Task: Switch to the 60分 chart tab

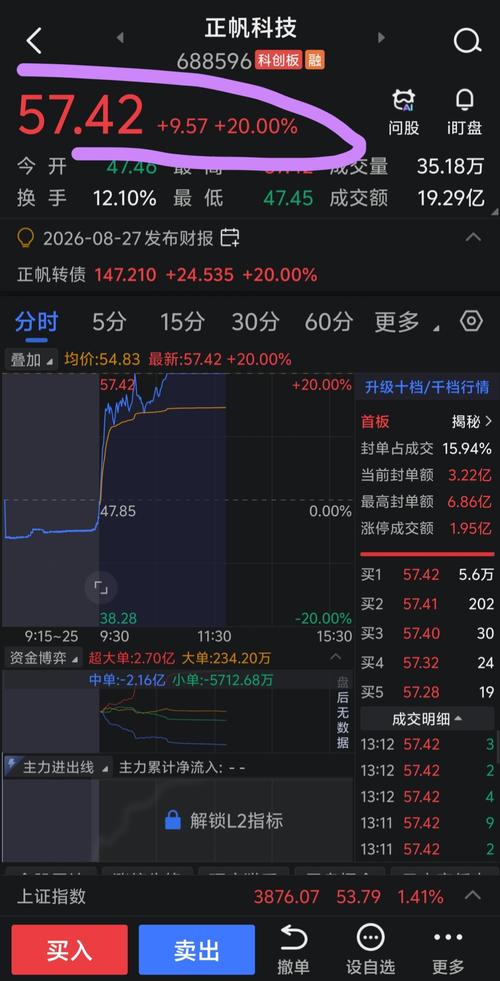Action: tap(329, 322)
